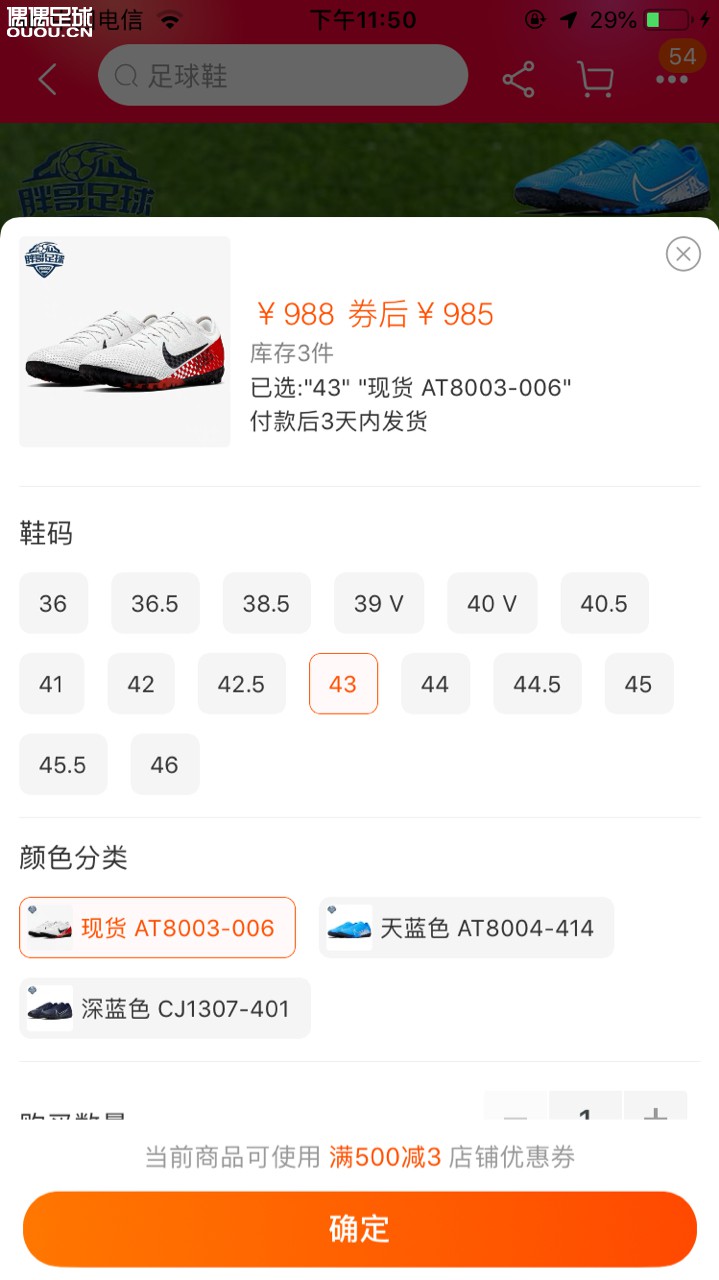The image size is (719, 1280).
Task: Share this product
Action: pos(518,79)
